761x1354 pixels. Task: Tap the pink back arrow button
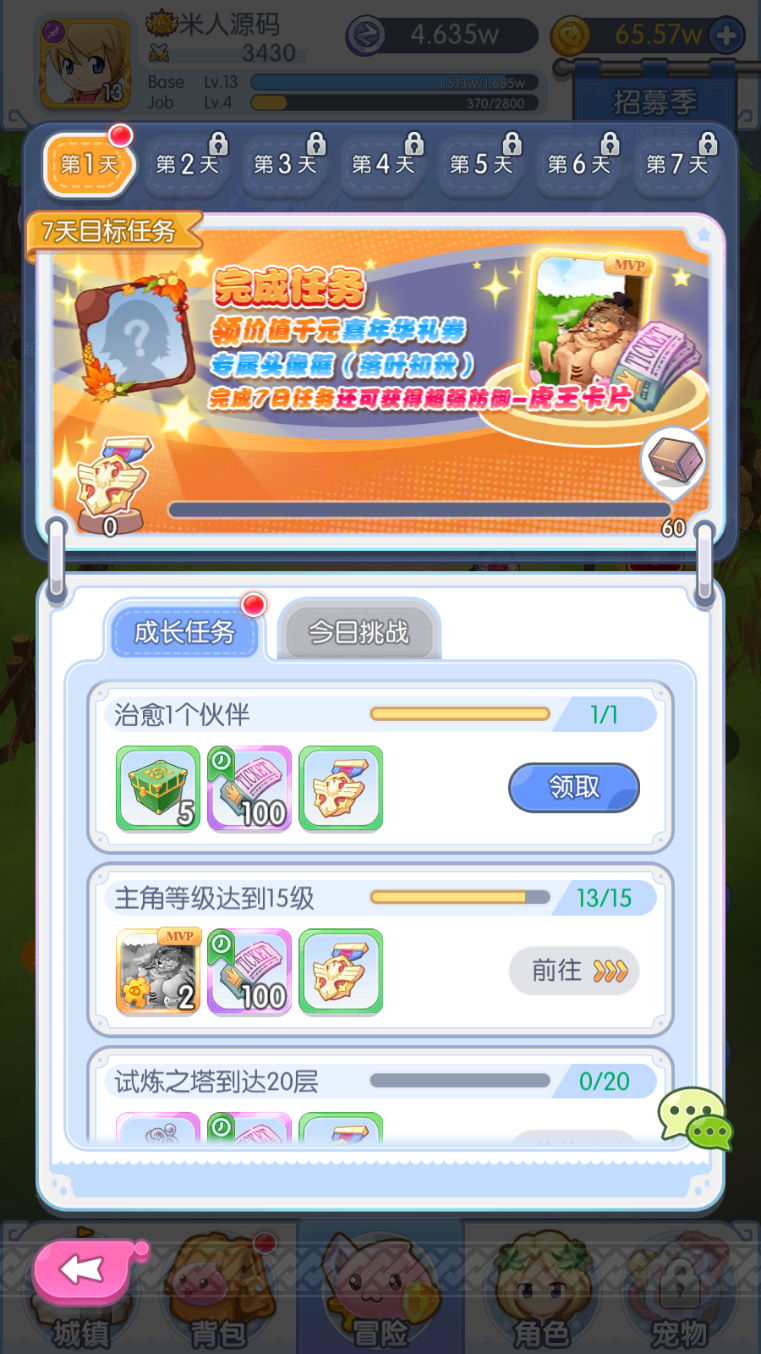coord(84,1270)
